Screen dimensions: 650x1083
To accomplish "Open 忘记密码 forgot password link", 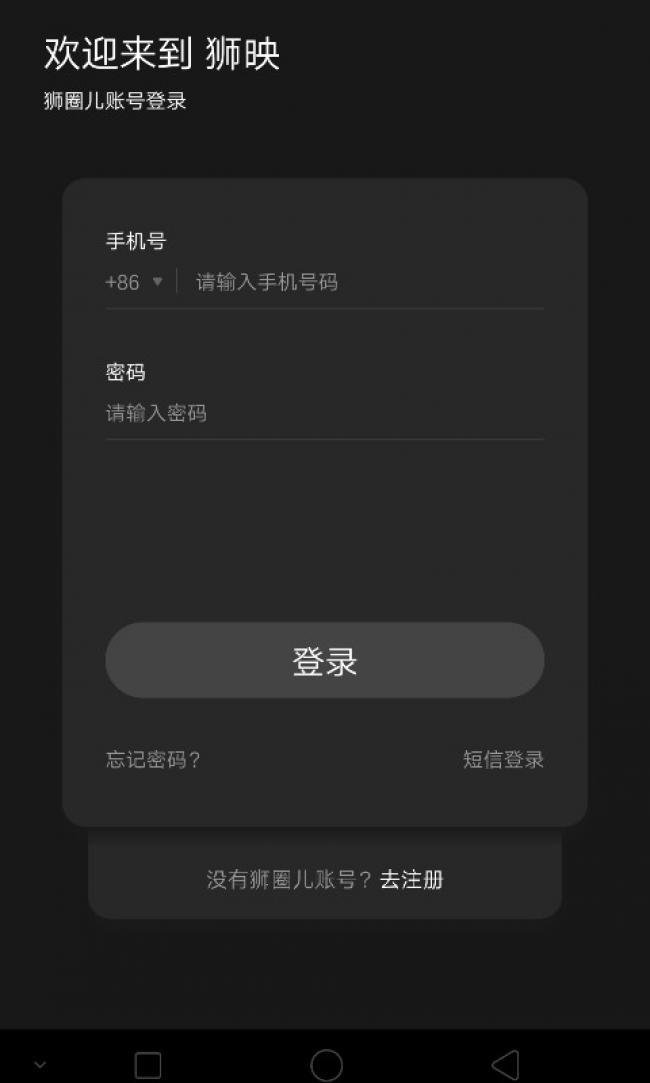I will pos(153,759).
